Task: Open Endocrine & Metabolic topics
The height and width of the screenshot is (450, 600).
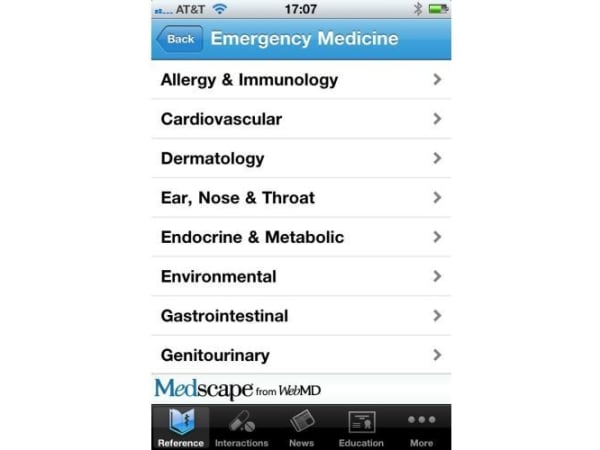Action: [x=300, y=237]
